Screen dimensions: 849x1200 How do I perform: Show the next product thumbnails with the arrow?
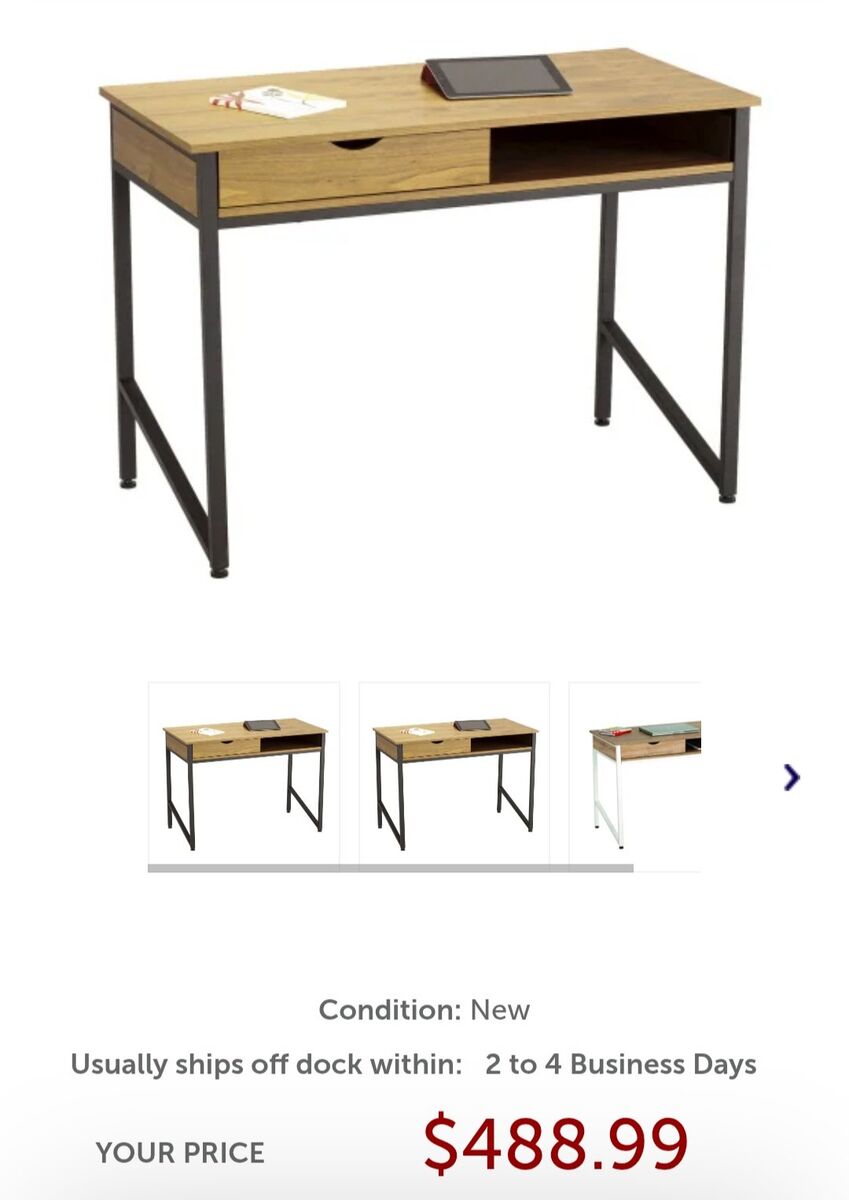(x=791, y=777)
